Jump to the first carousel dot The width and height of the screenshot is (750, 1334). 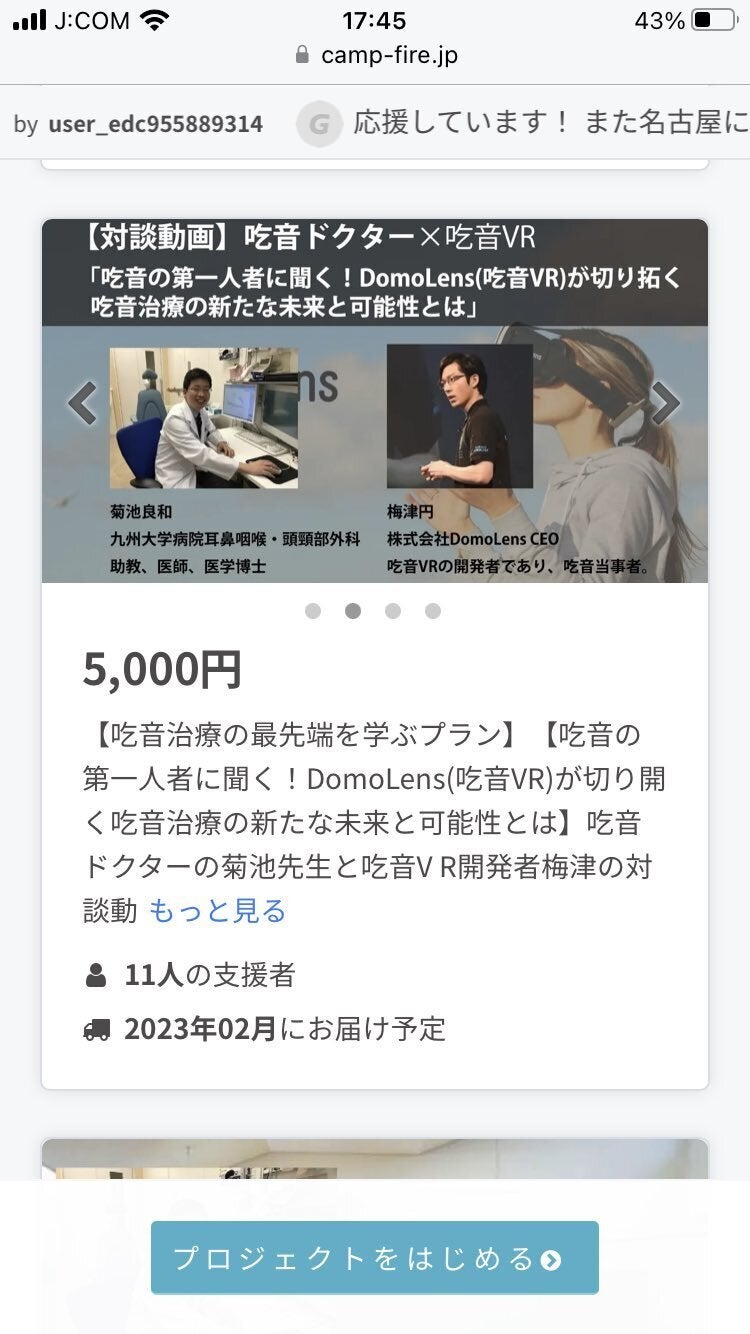[x=313, y=611]
